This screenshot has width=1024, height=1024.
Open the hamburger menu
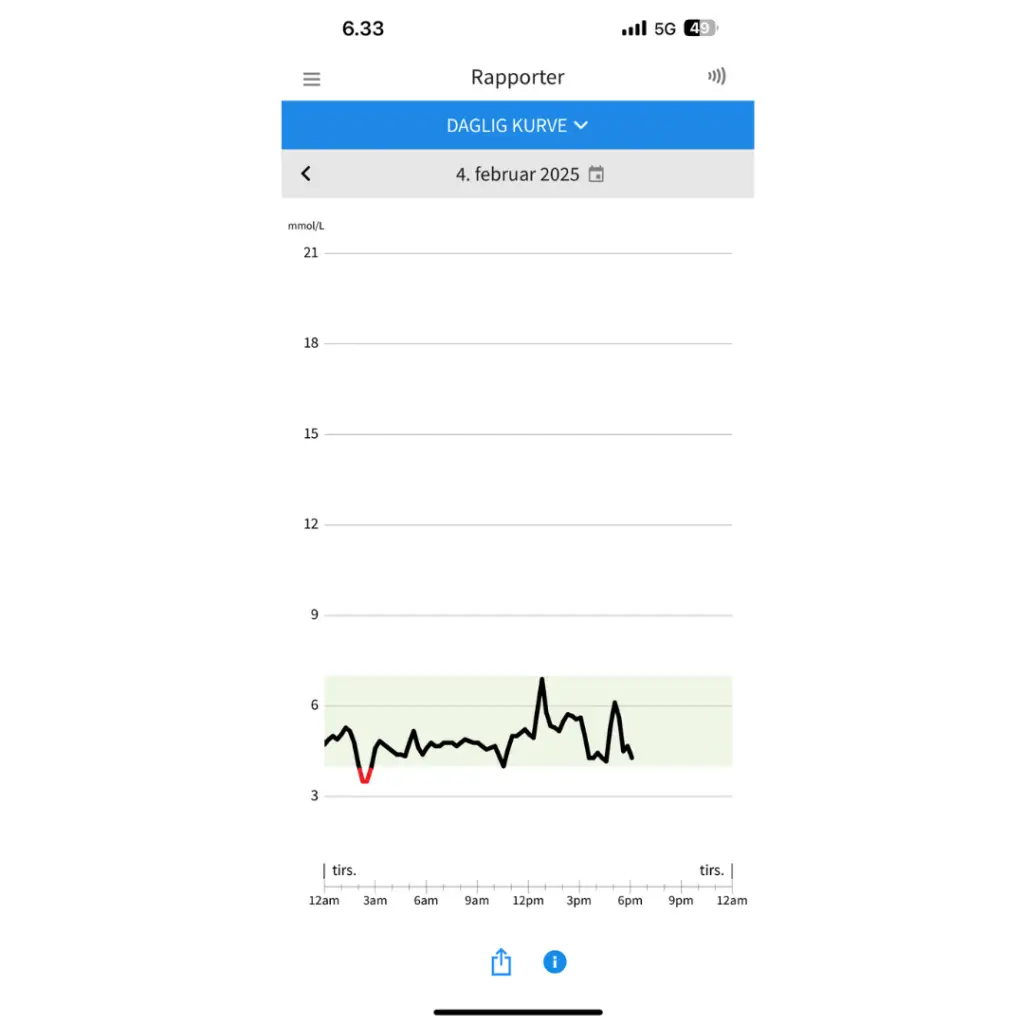point(311,79)
